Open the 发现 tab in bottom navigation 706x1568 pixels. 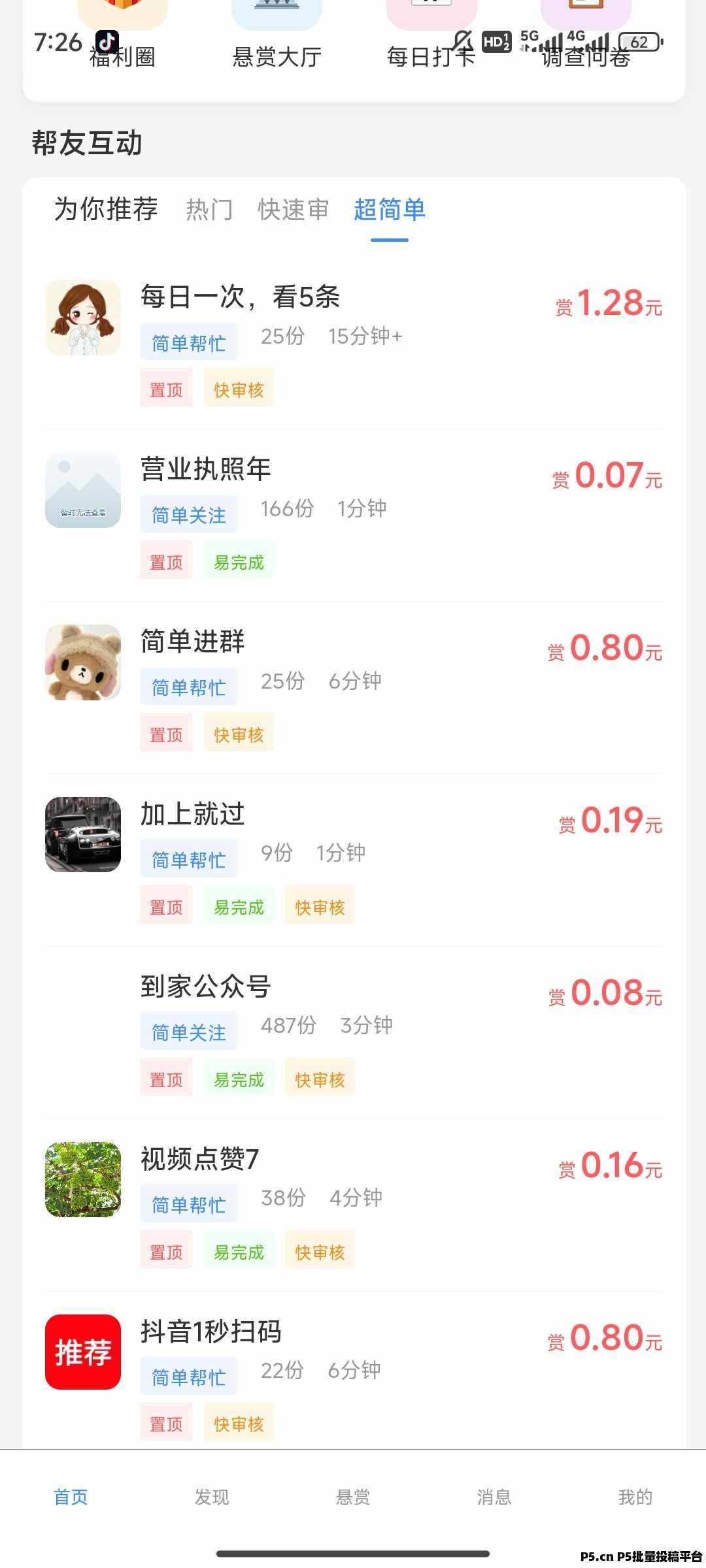click(x=212, y=1497)
